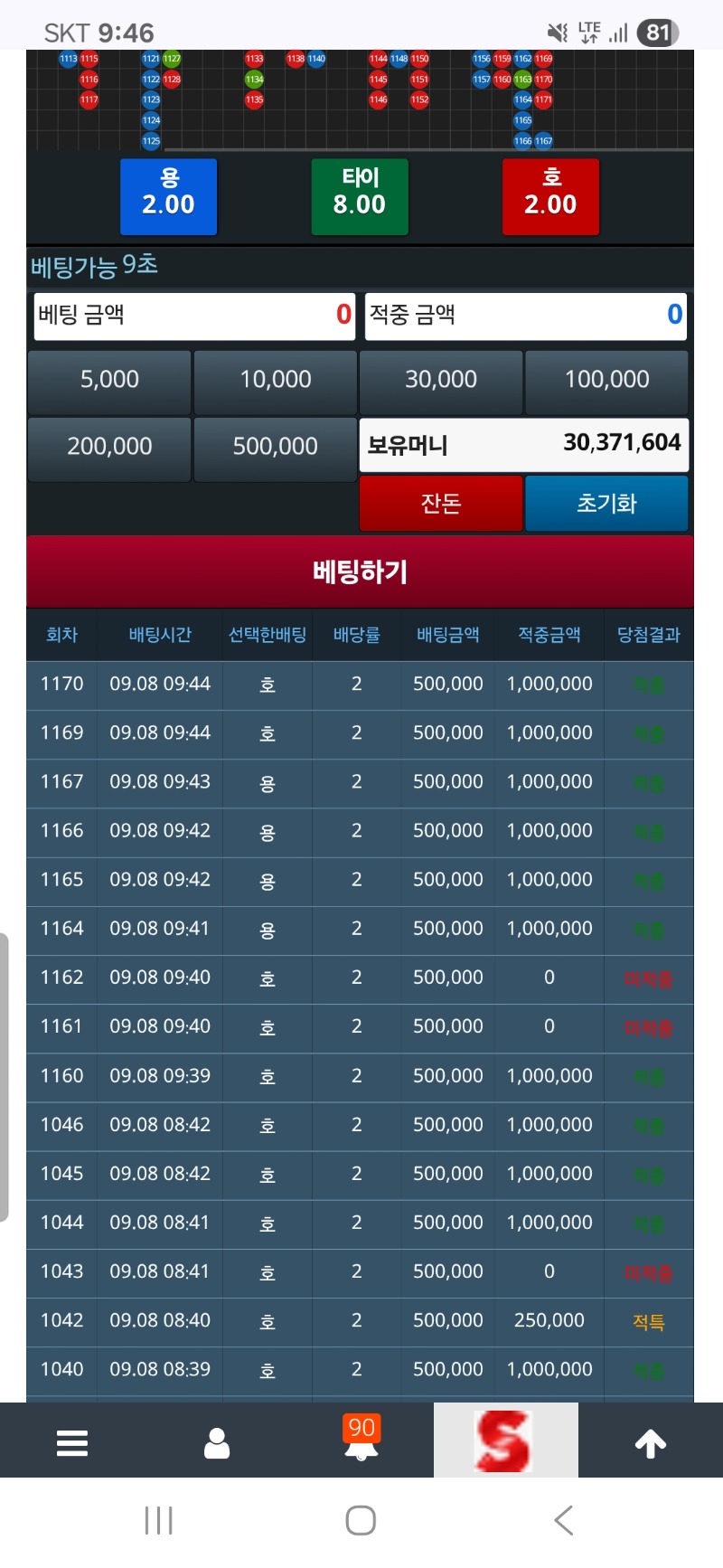Open recent apps from the navigation bar
Screen dimensions: 723x1568
click(x=159, y=1520)
